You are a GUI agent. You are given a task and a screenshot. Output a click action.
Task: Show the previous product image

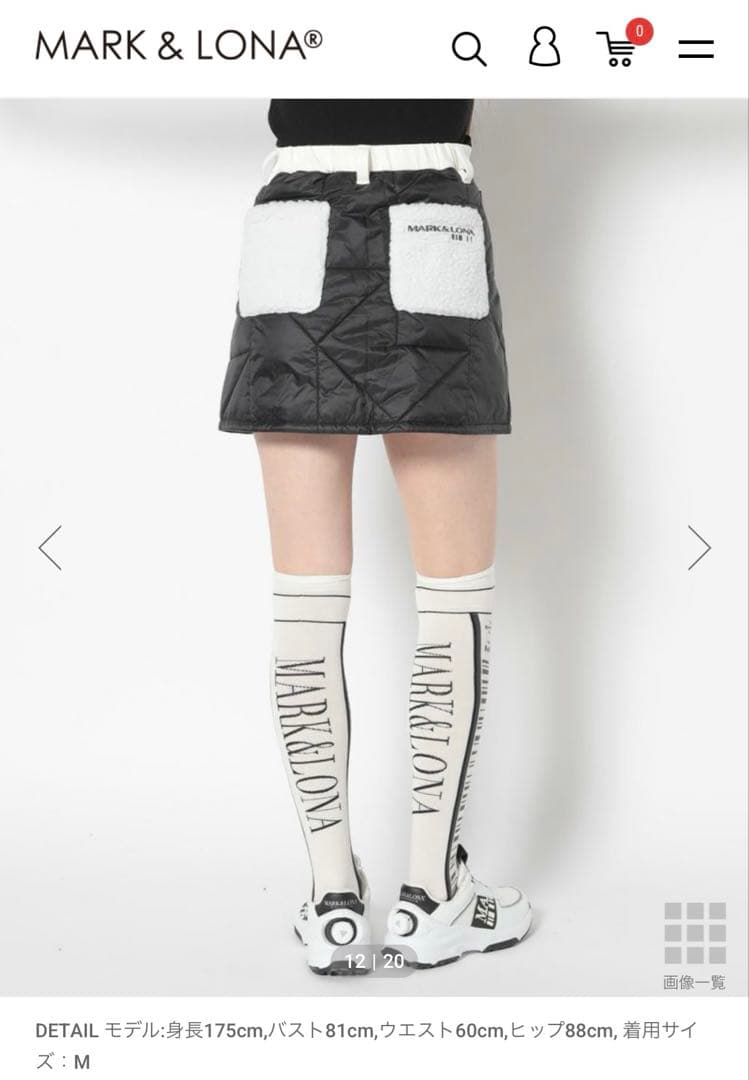coord(50,547)
